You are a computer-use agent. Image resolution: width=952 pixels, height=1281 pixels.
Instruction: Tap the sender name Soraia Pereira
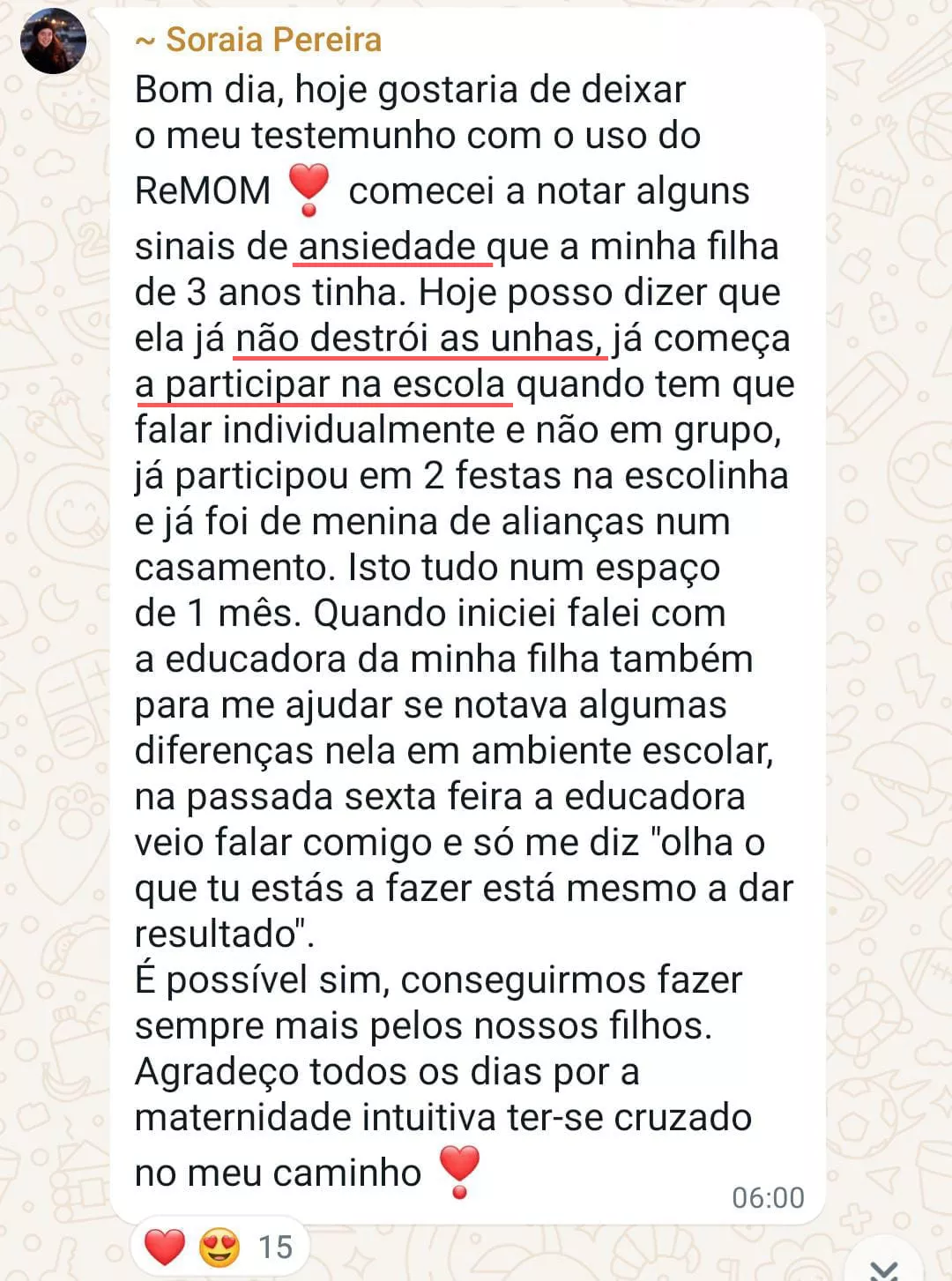(272, 40)
